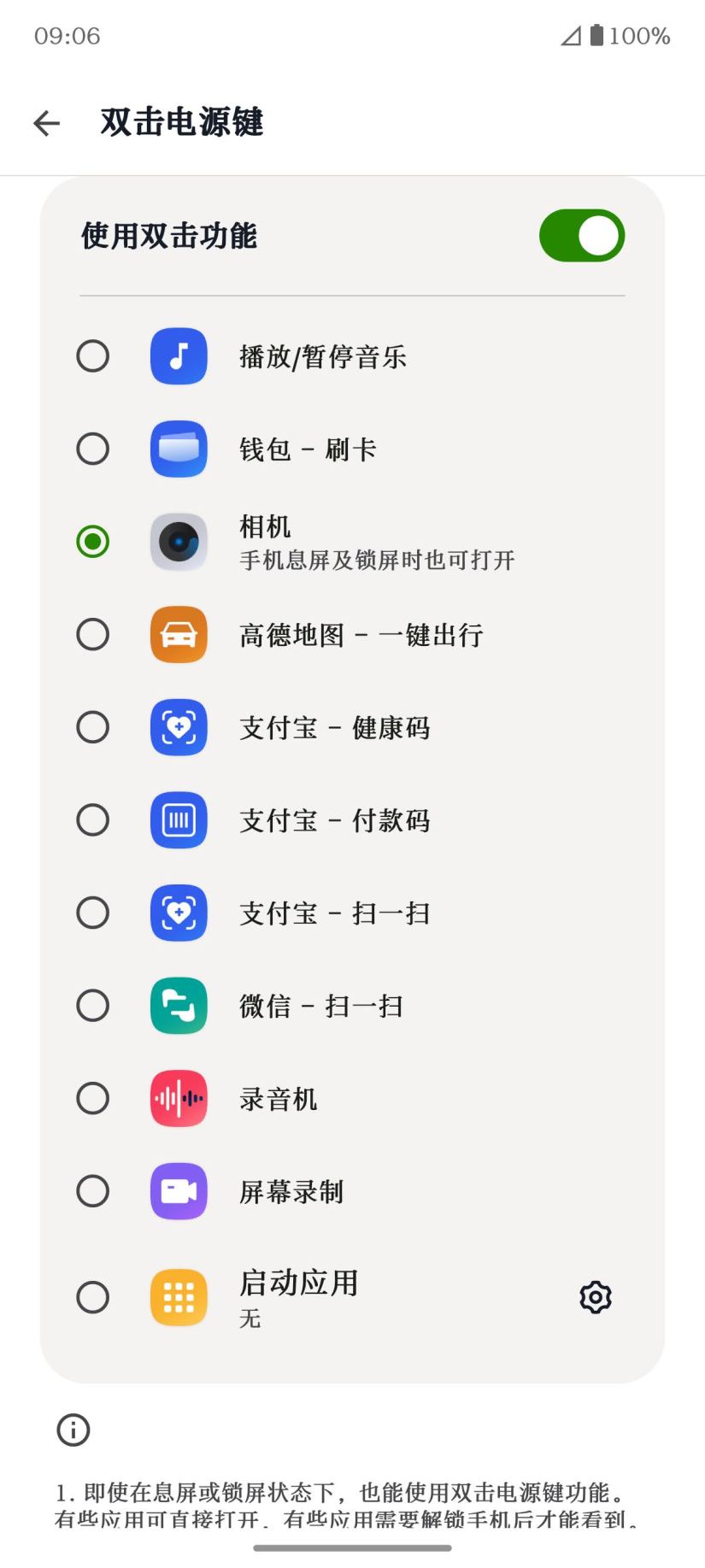
Task: Select the 相机 option
Action: [x=93, y=542]
